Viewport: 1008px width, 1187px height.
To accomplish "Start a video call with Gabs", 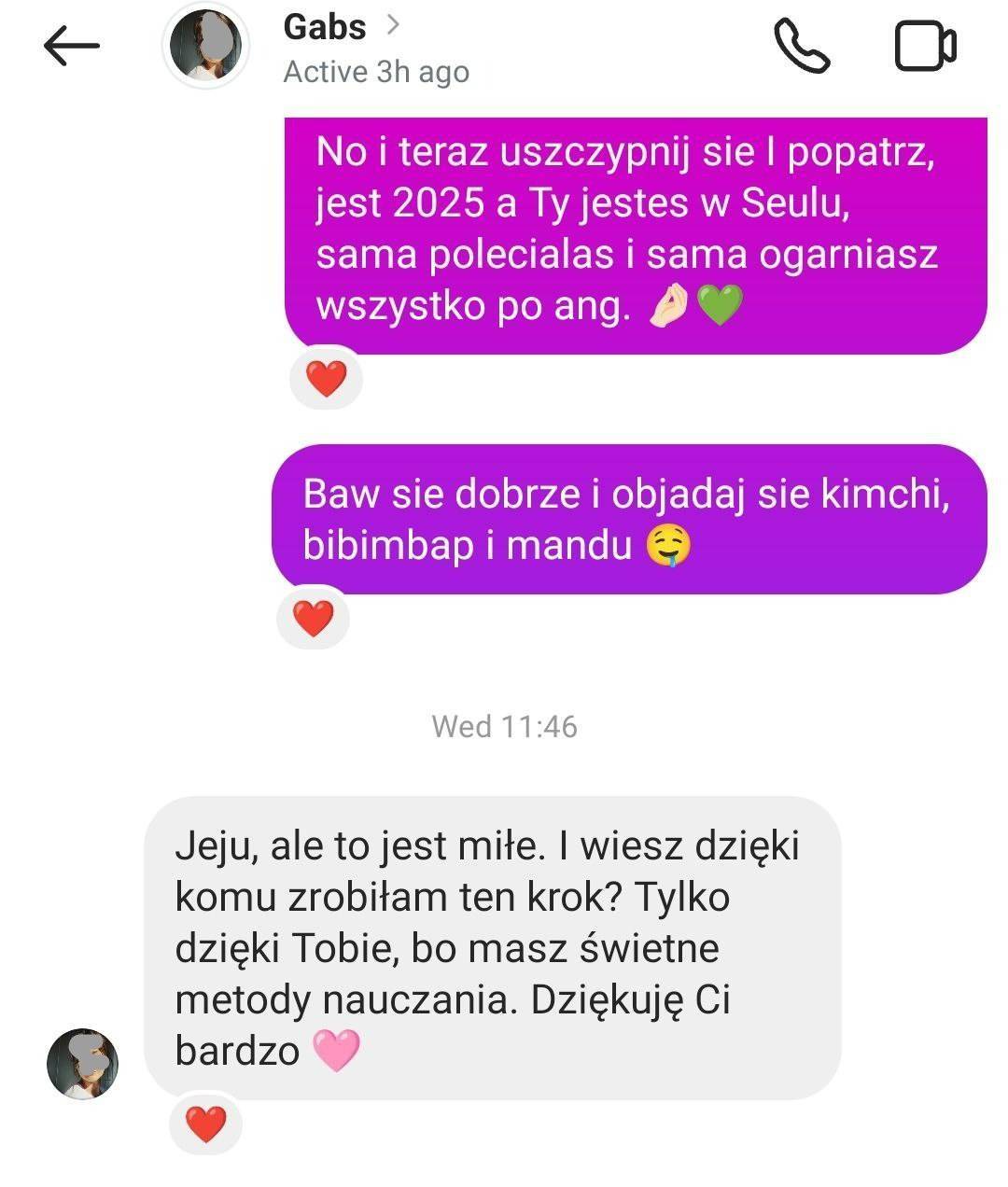I will [925, 47].
